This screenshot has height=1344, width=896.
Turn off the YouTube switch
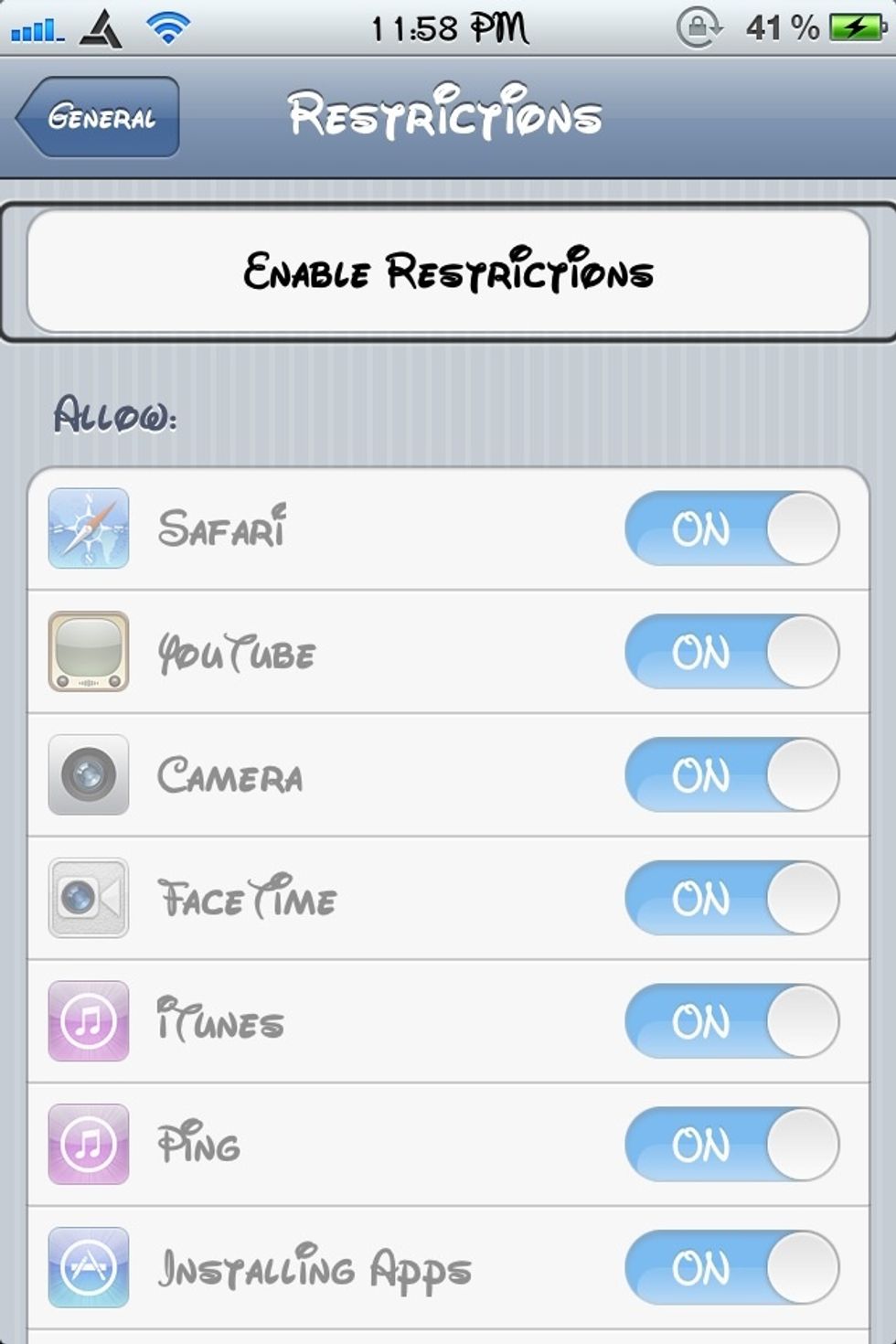pos(731,652)
